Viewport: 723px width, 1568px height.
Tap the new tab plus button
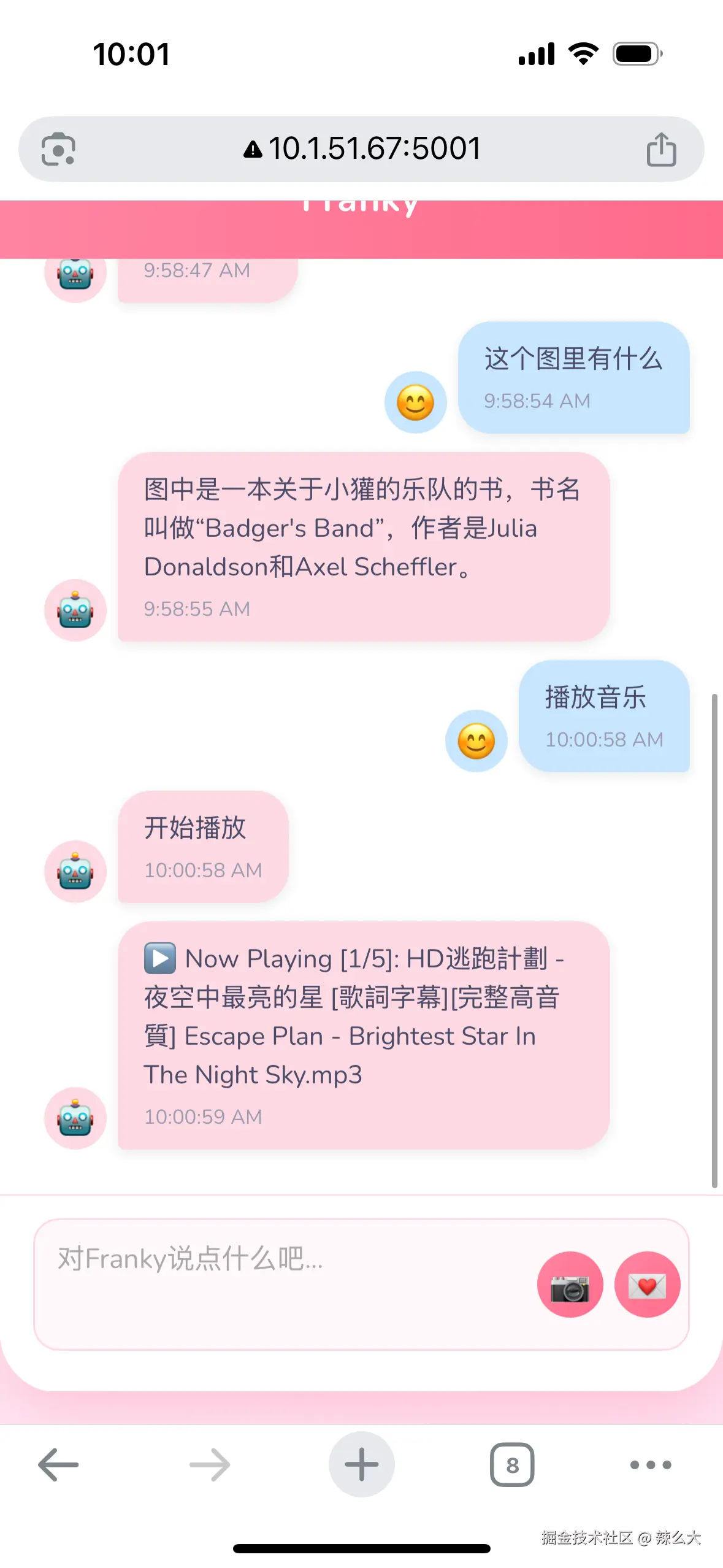pyautogui.click(x=361, y=1465)
